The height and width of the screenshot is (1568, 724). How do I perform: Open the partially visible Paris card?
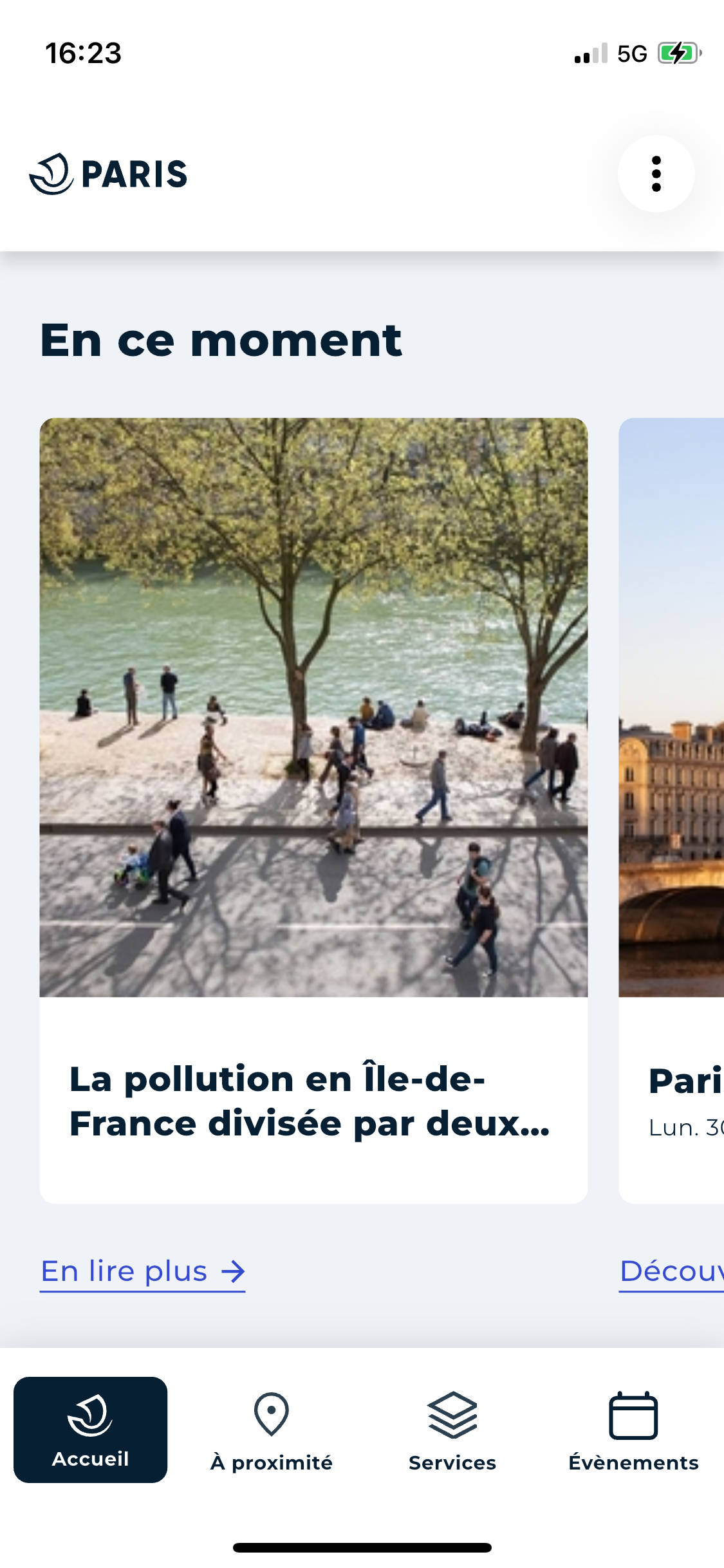pos(671,810)
